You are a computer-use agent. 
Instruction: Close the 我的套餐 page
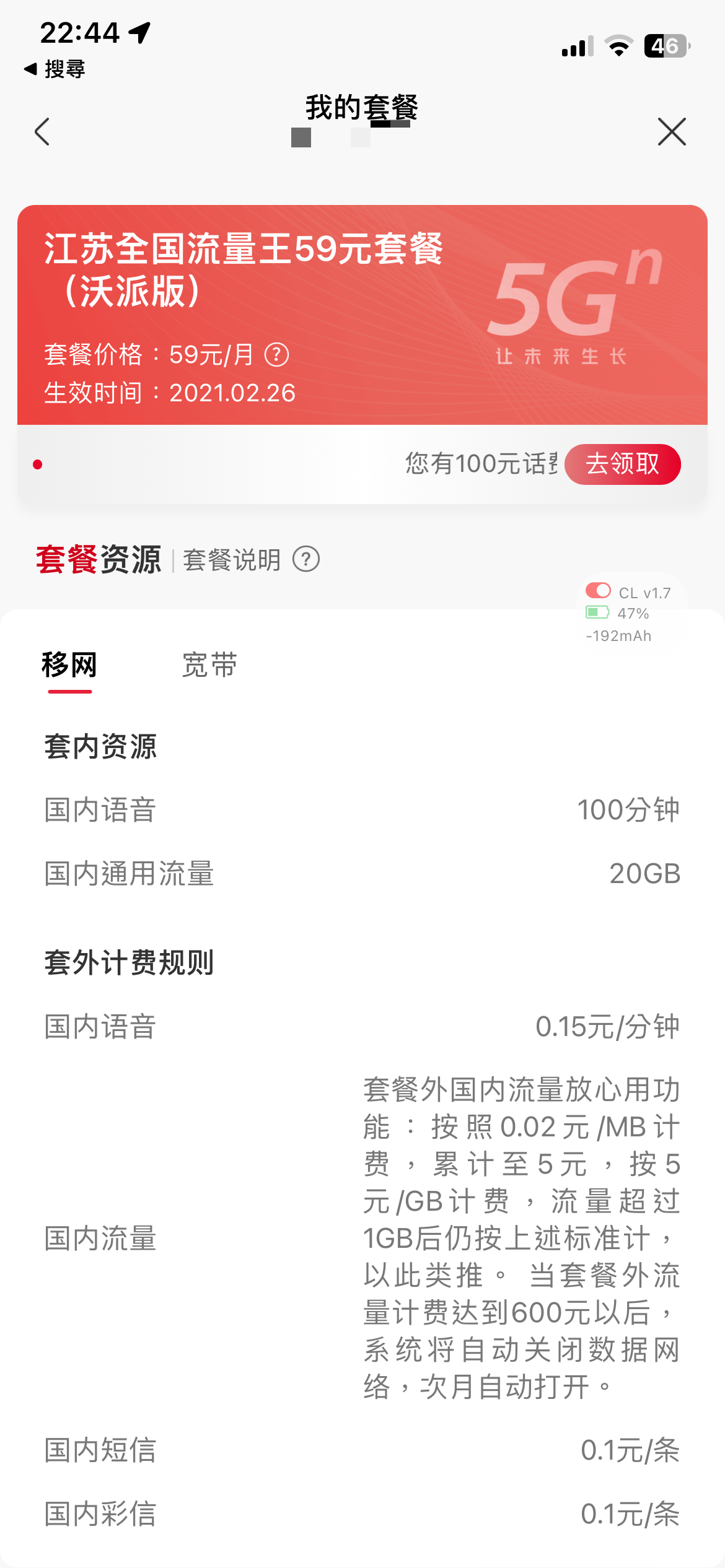pos(672,132)
